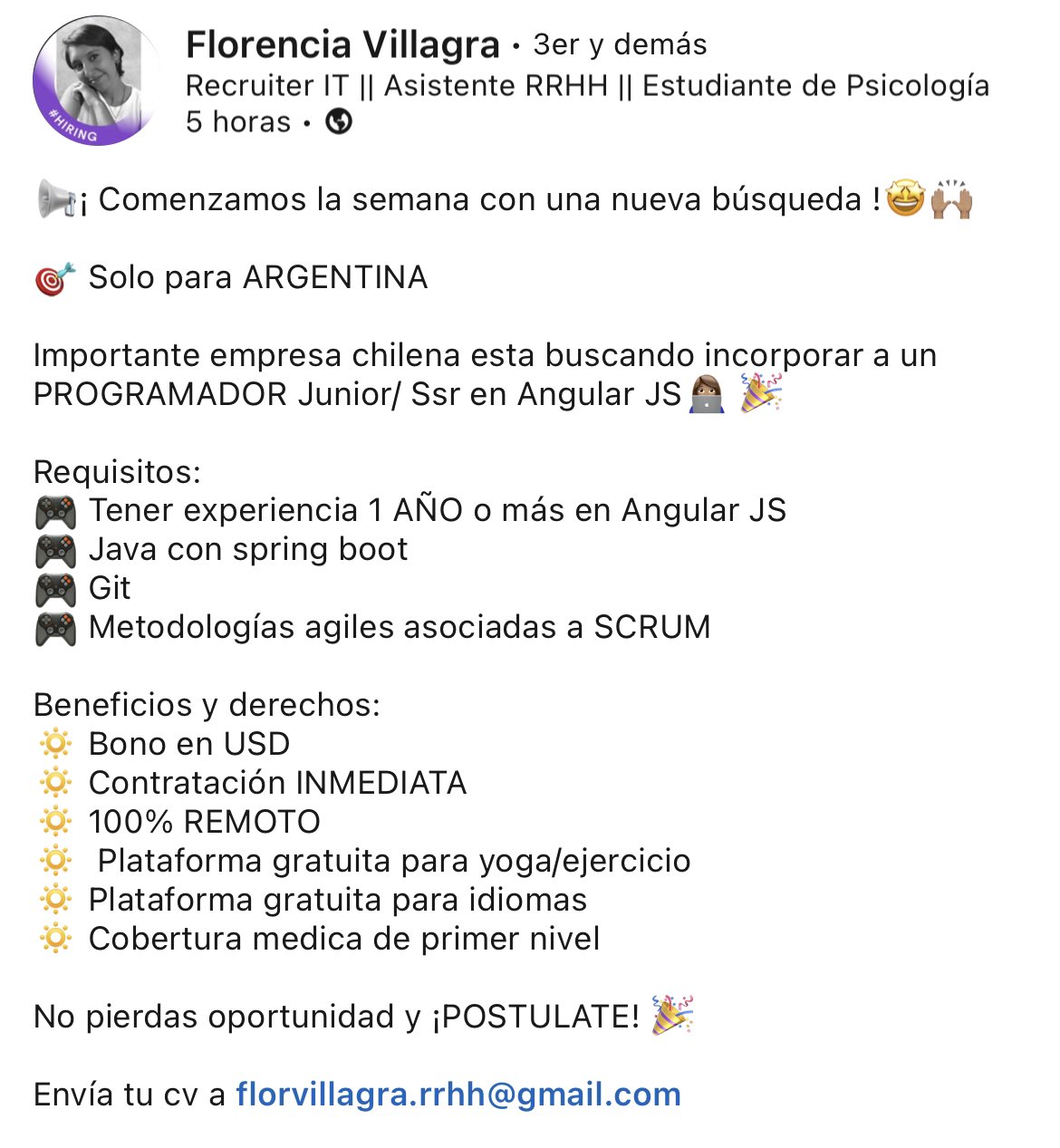Tap the florvillagra.rrhh@gmail.com email link
This screenshot has width=1060, height=1148.
(x=458, y=1095)
